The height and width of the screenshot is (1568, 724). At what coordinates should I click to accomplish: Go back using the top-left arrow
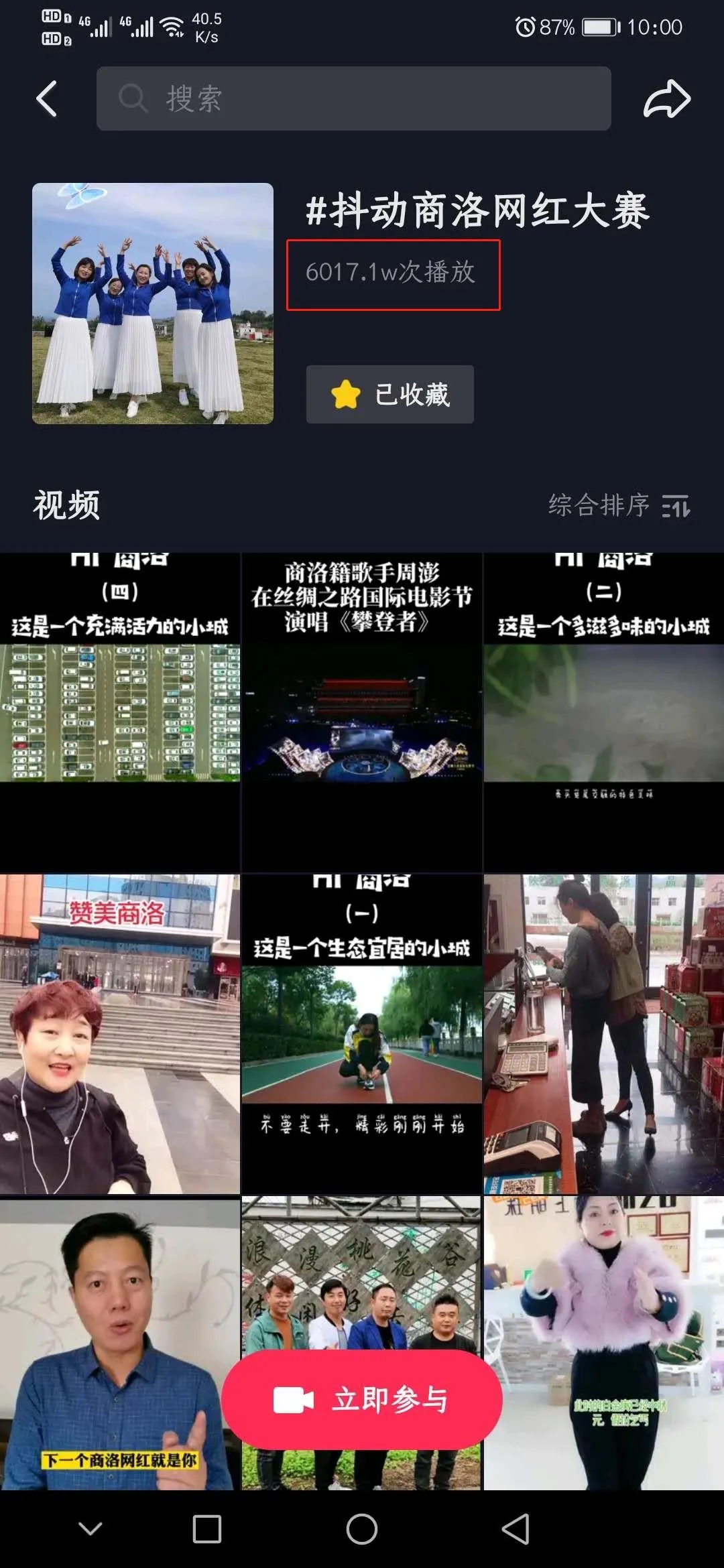[47, 99]
